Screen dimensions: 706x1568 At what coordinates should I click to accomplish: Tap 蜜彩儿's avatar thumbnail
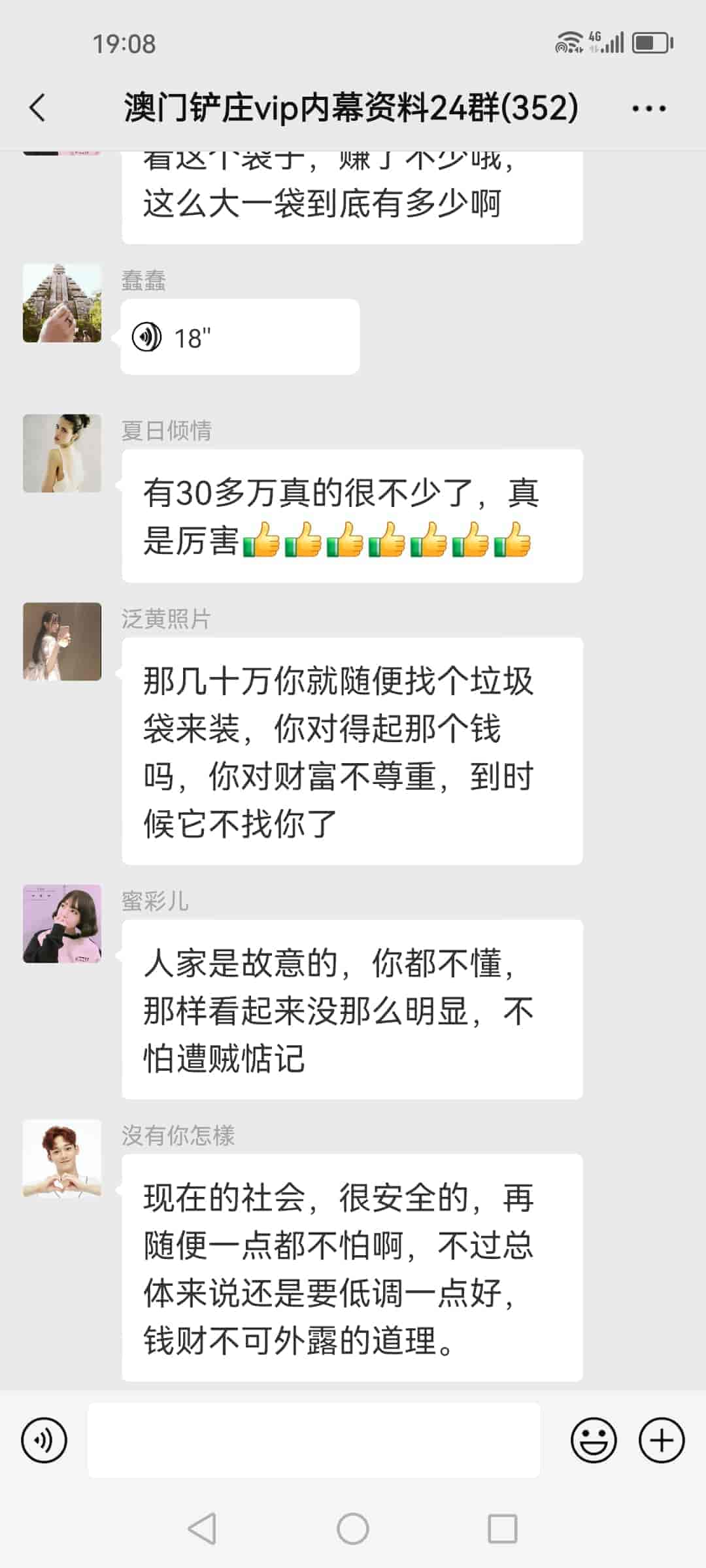62,924
